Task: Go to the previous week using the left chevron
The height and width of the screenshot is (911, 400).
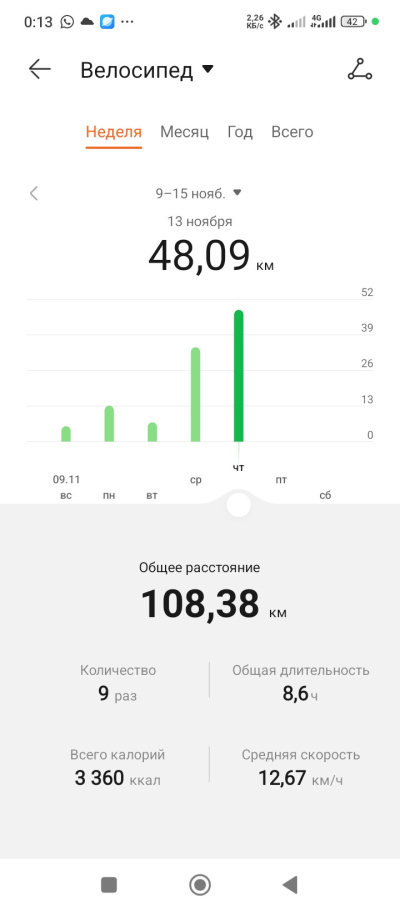Action: click(x=34, y=193)
